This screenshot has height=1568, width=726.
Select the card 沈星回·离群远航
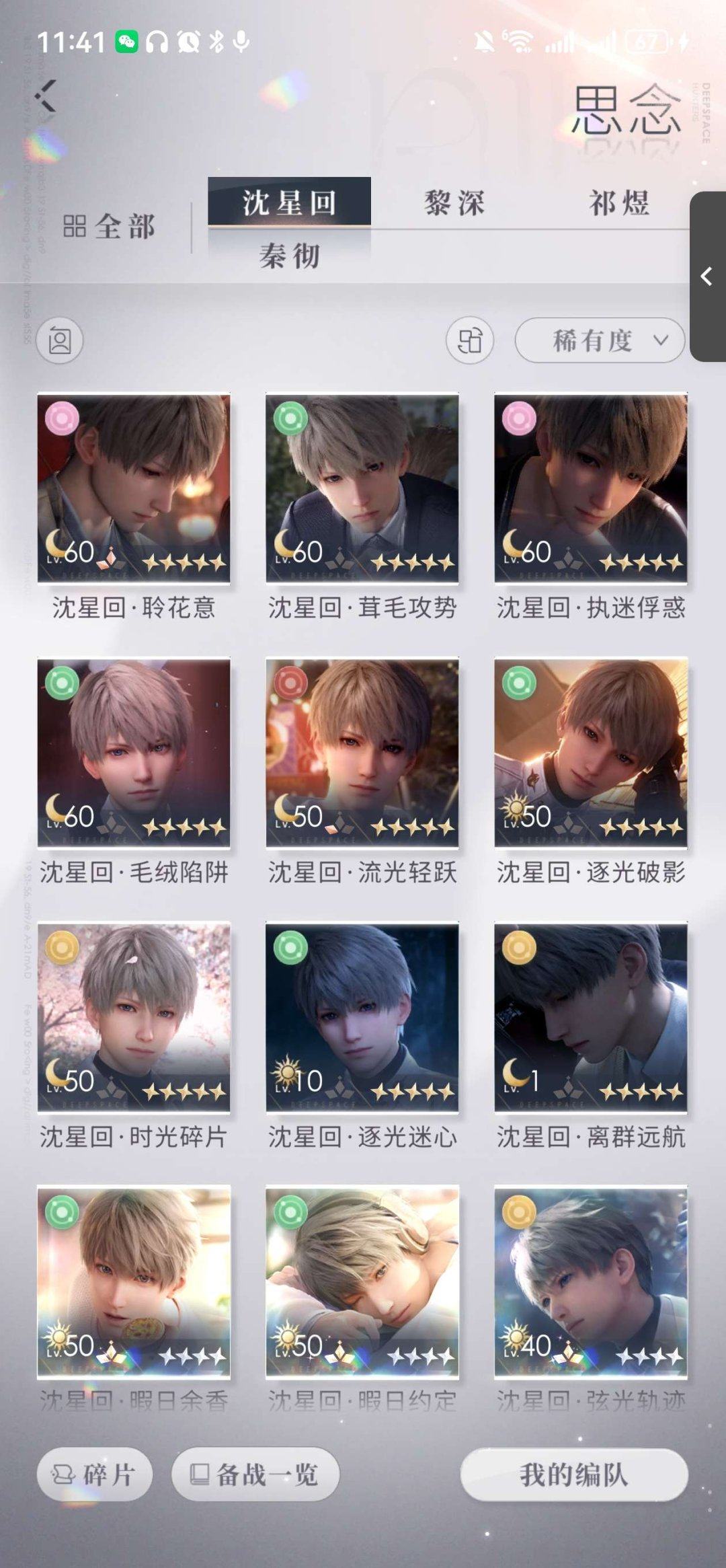coord(591,1018)
